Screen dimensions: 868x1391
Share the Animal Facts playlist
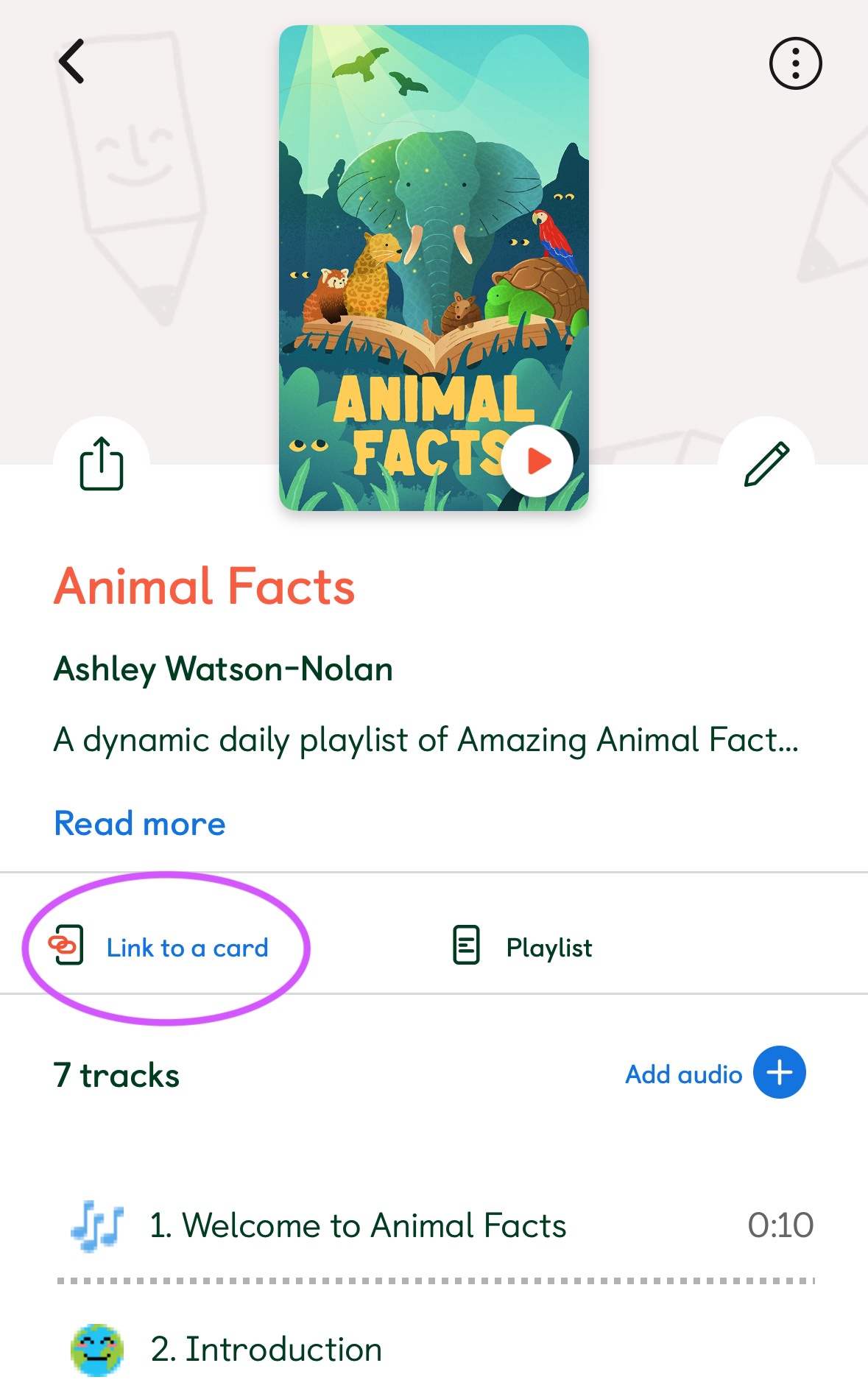click(102, 464)
